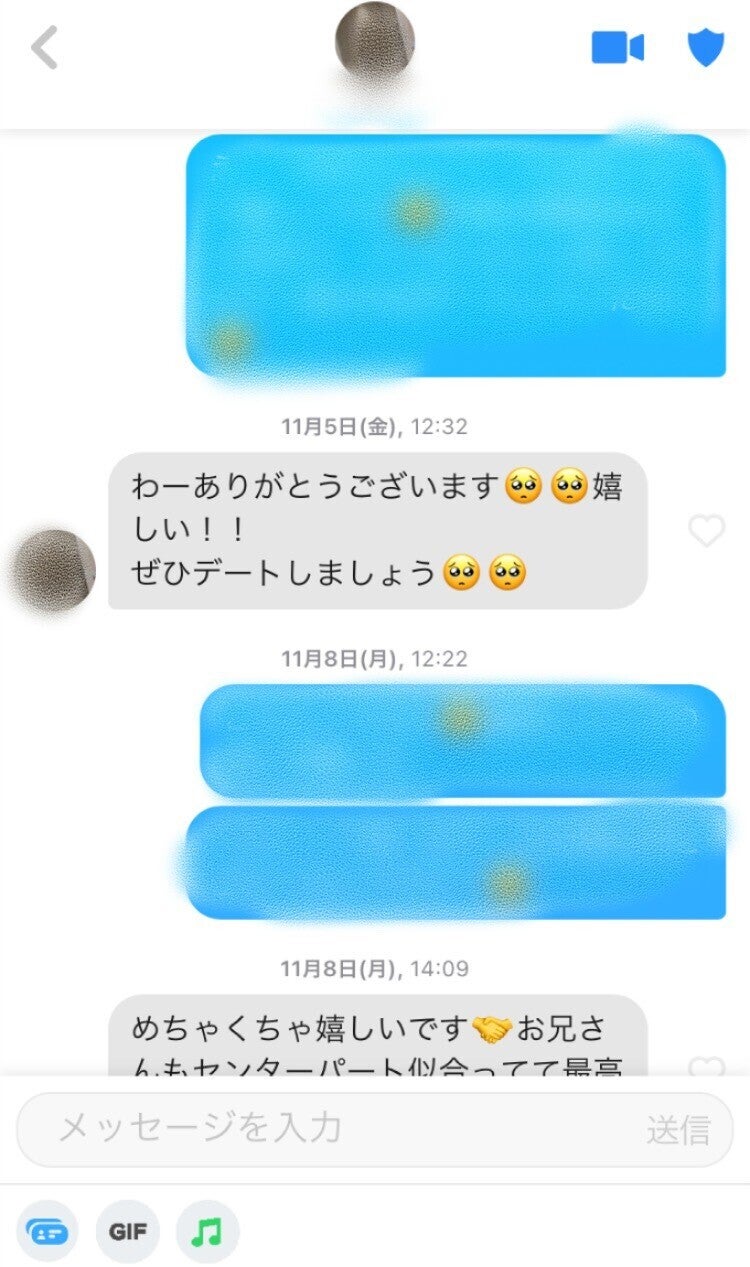The height and width of the screenshot is (1267, 750).
Task: Start a video call
Action: (617, 48)
